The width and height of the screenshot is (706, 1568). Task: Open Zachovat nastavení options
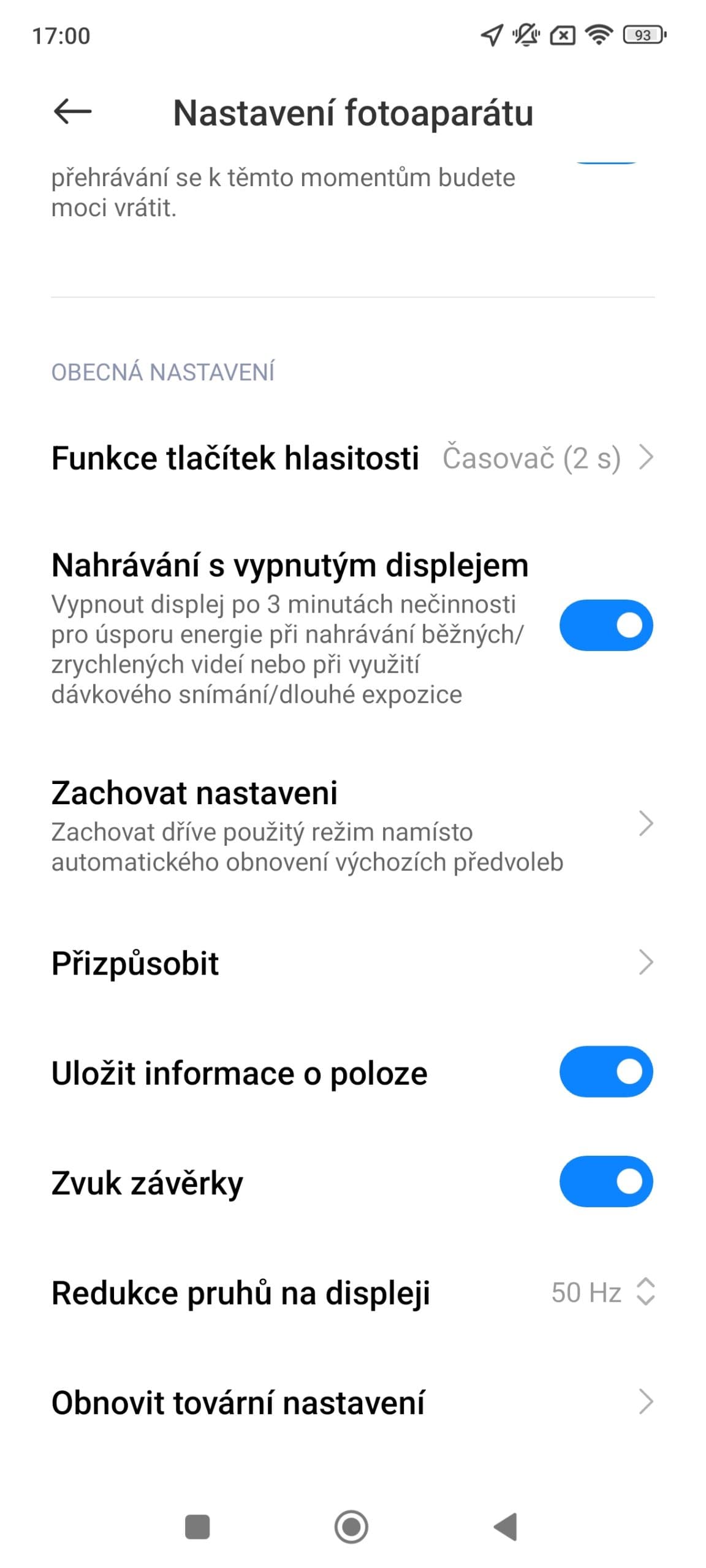[x=352, y=824]
